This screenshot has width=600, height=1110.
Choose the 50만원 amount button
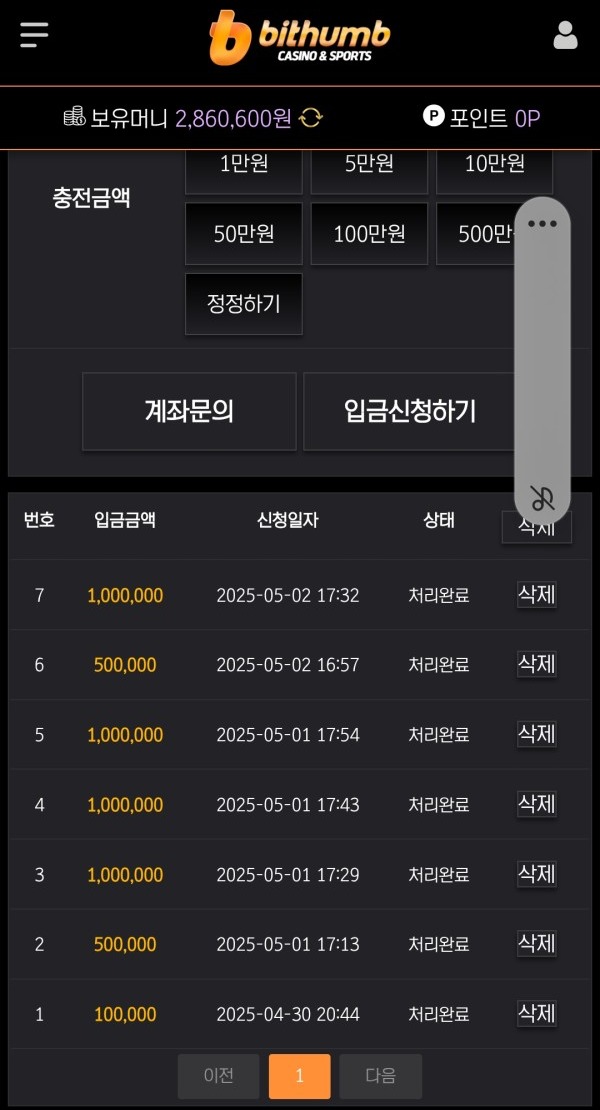point(243,234)
